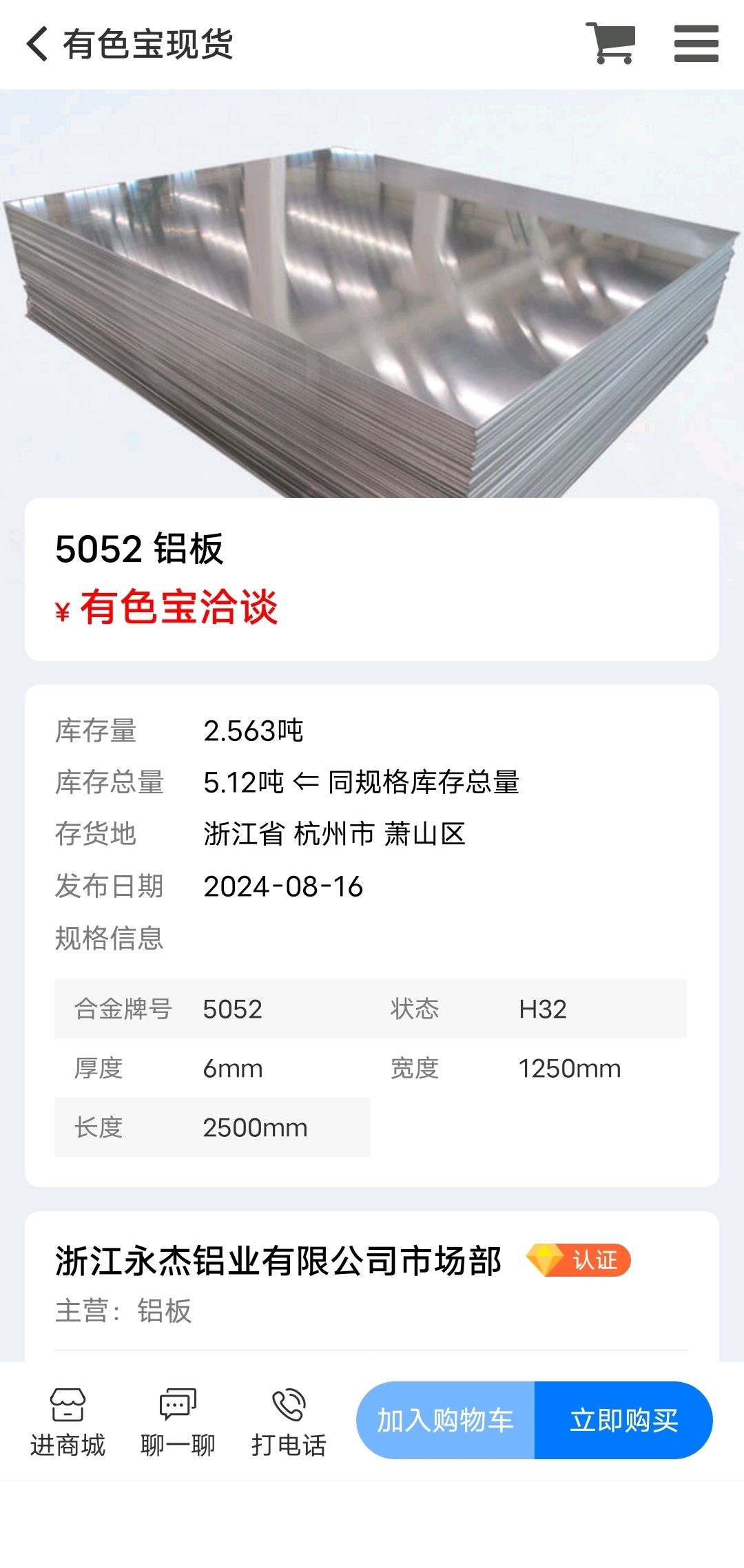Buy now with 立即购买

tap(623, 1420)
